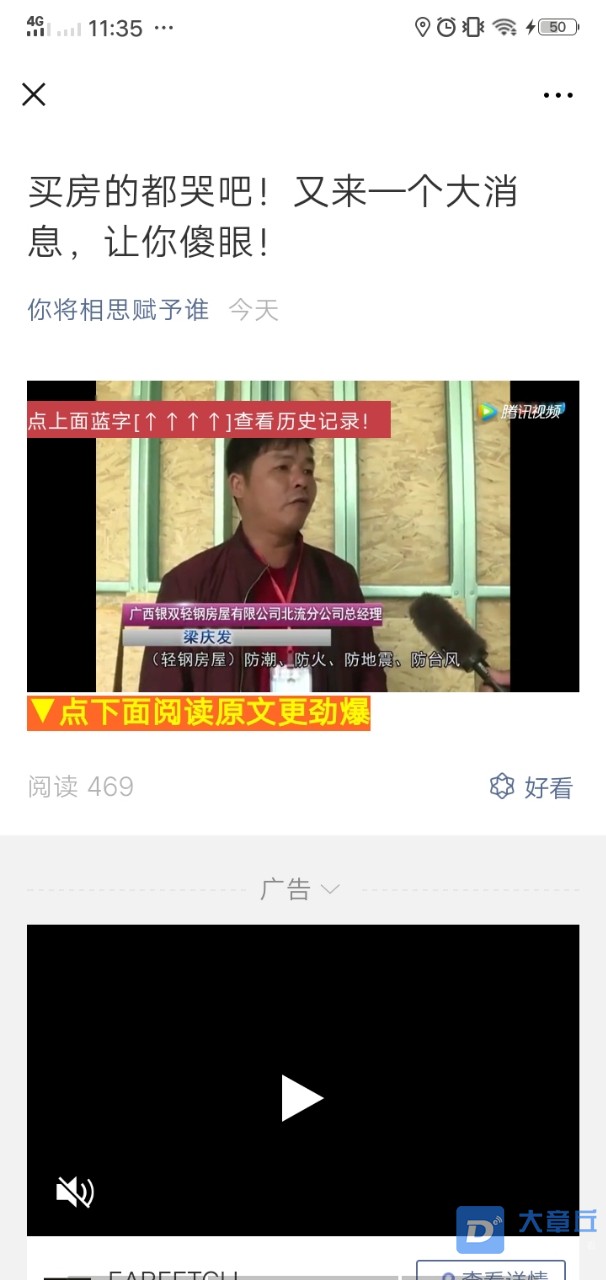Close the article page
The width and height of the screenshot is (606, 1280).
point(34,95)
